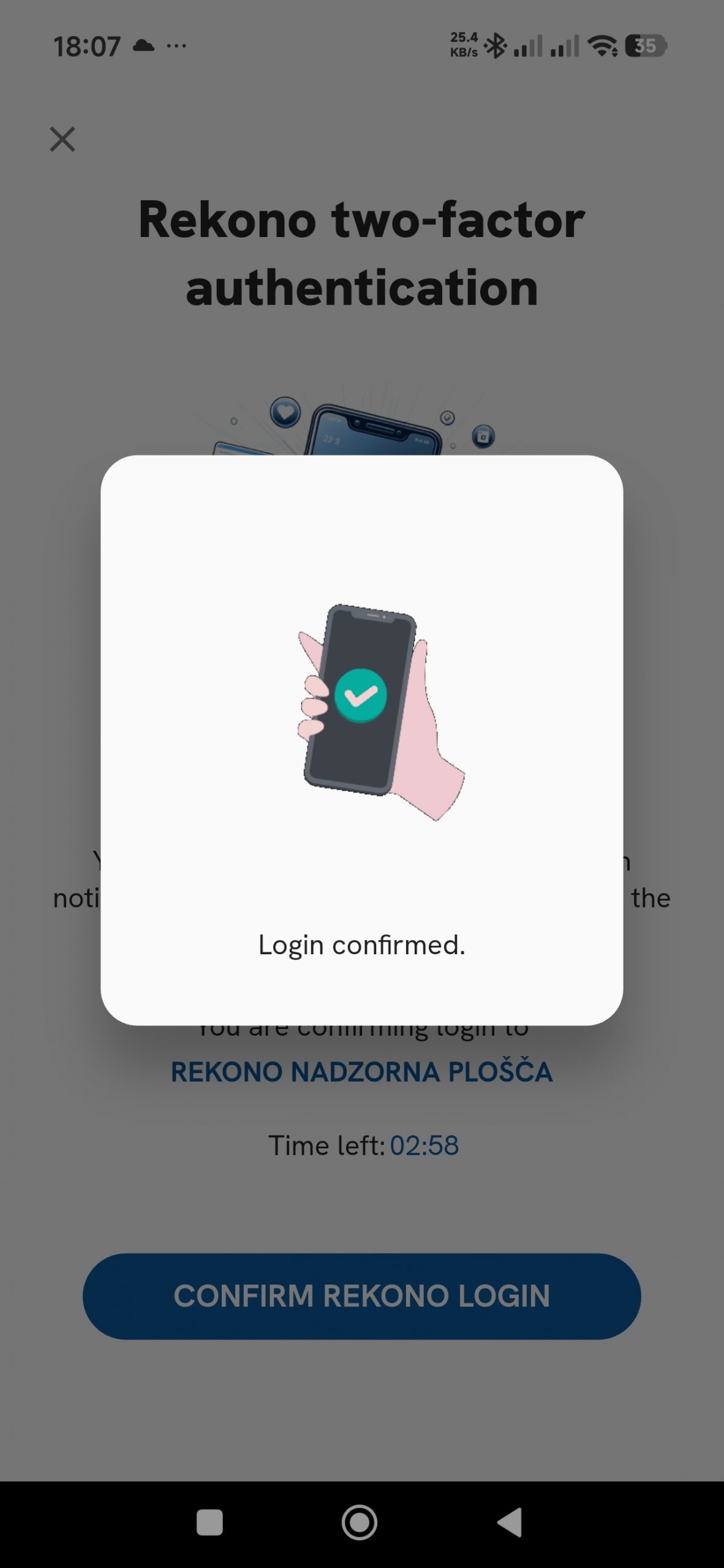The image size is (724, 1568).
Task: Go back with the system back button
Action: click(x=510, y=1522)
